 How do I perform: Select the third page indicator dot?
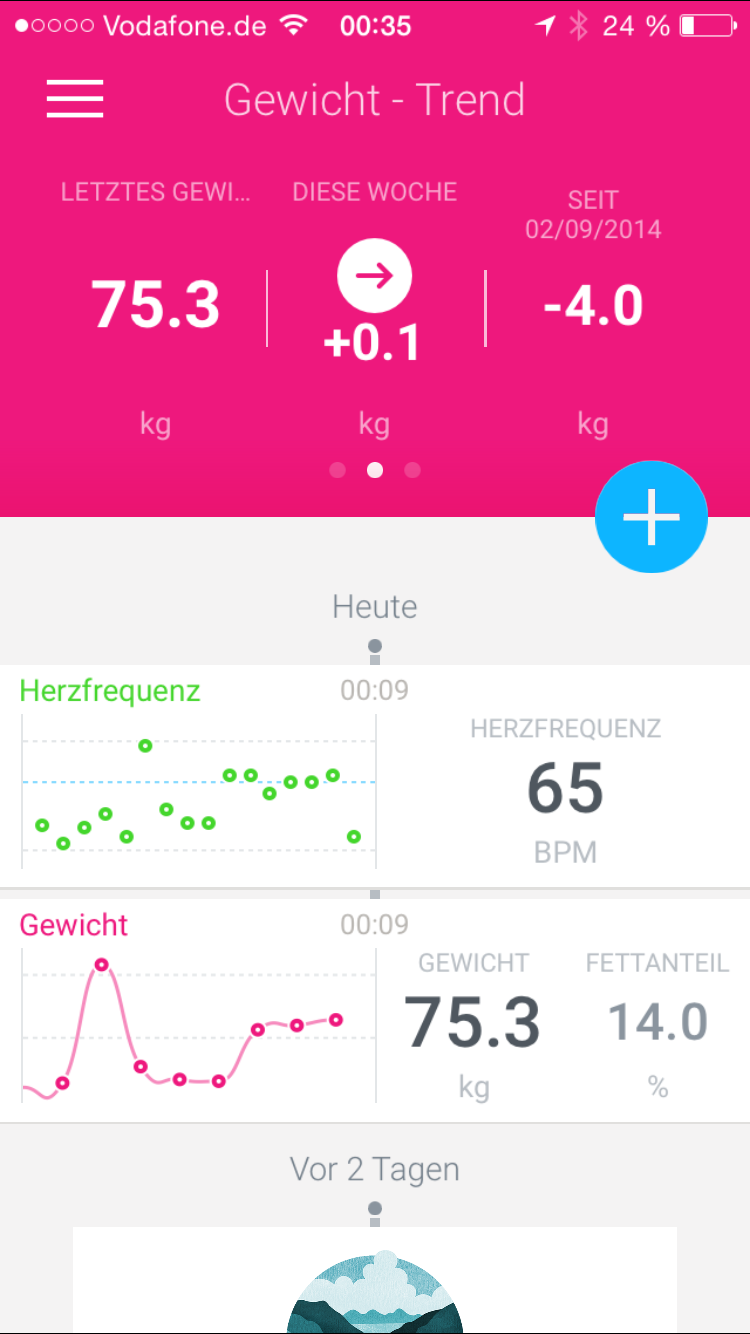tap(413, 470)
